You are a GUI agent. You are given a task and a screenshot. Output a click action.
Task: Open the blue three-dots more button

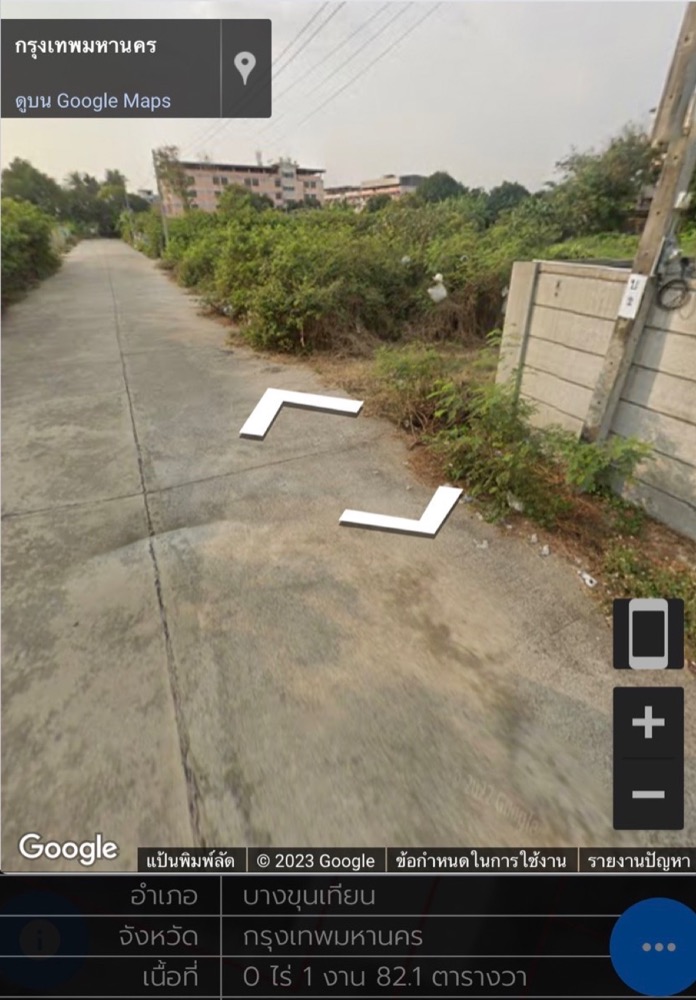[658, 947]
